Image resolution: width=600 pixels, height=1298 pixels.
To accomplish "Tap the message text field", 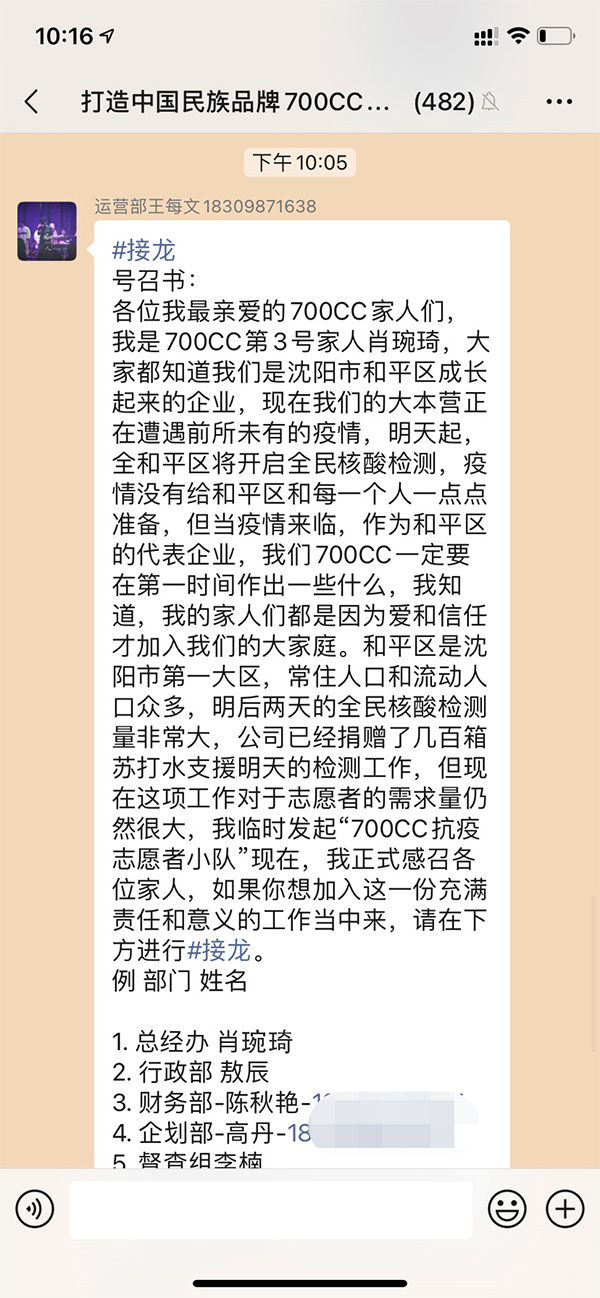I will click(270, 1210).
